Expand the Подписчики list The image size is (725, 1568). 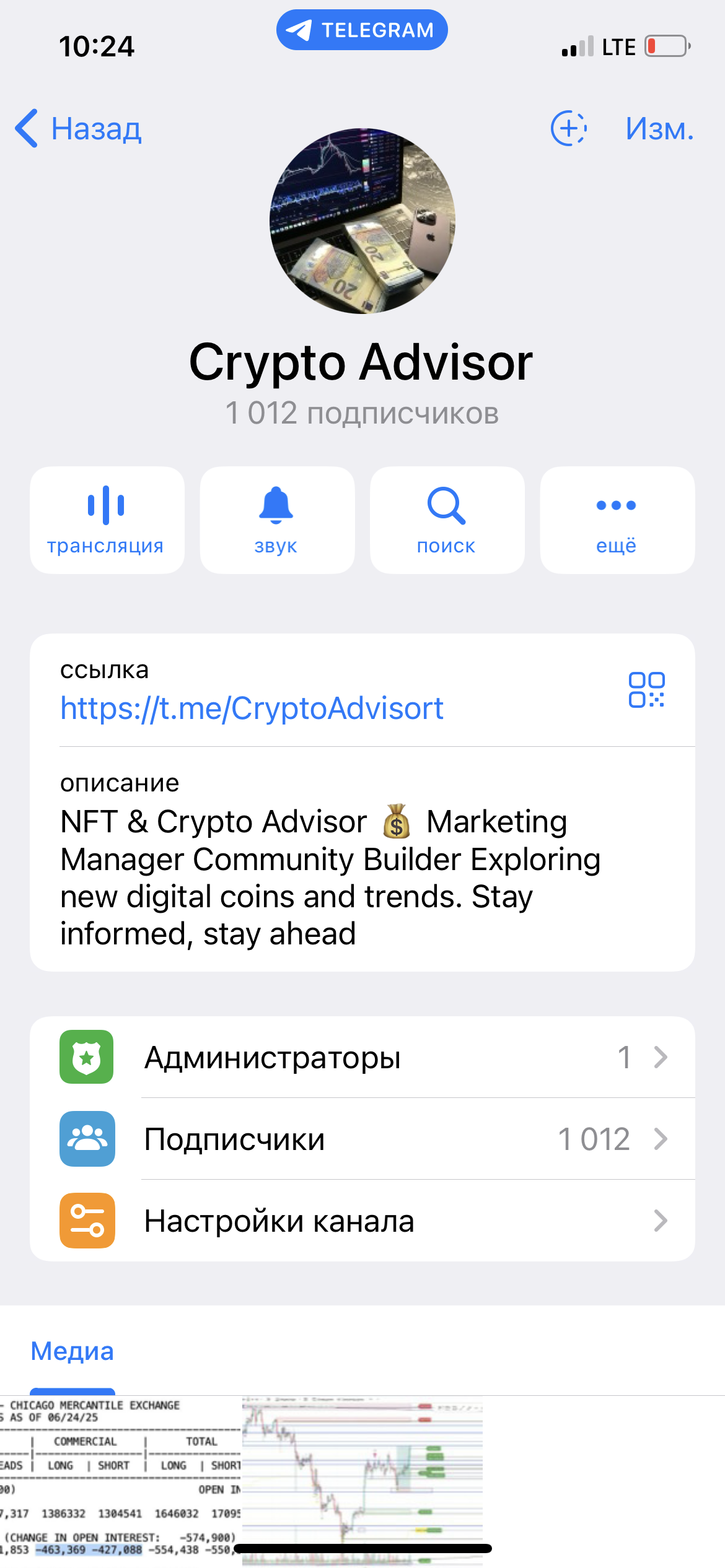362,1139
